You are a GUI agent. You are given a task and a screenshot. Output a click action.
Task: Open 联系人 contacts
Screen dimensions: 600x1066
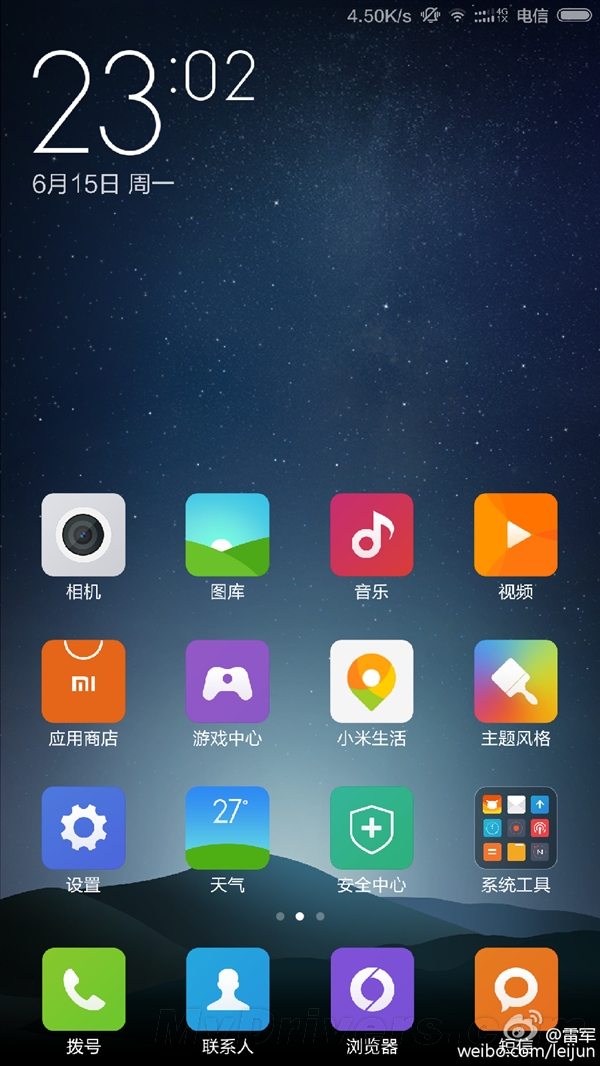pyautogui.click(x=227, y=989)
